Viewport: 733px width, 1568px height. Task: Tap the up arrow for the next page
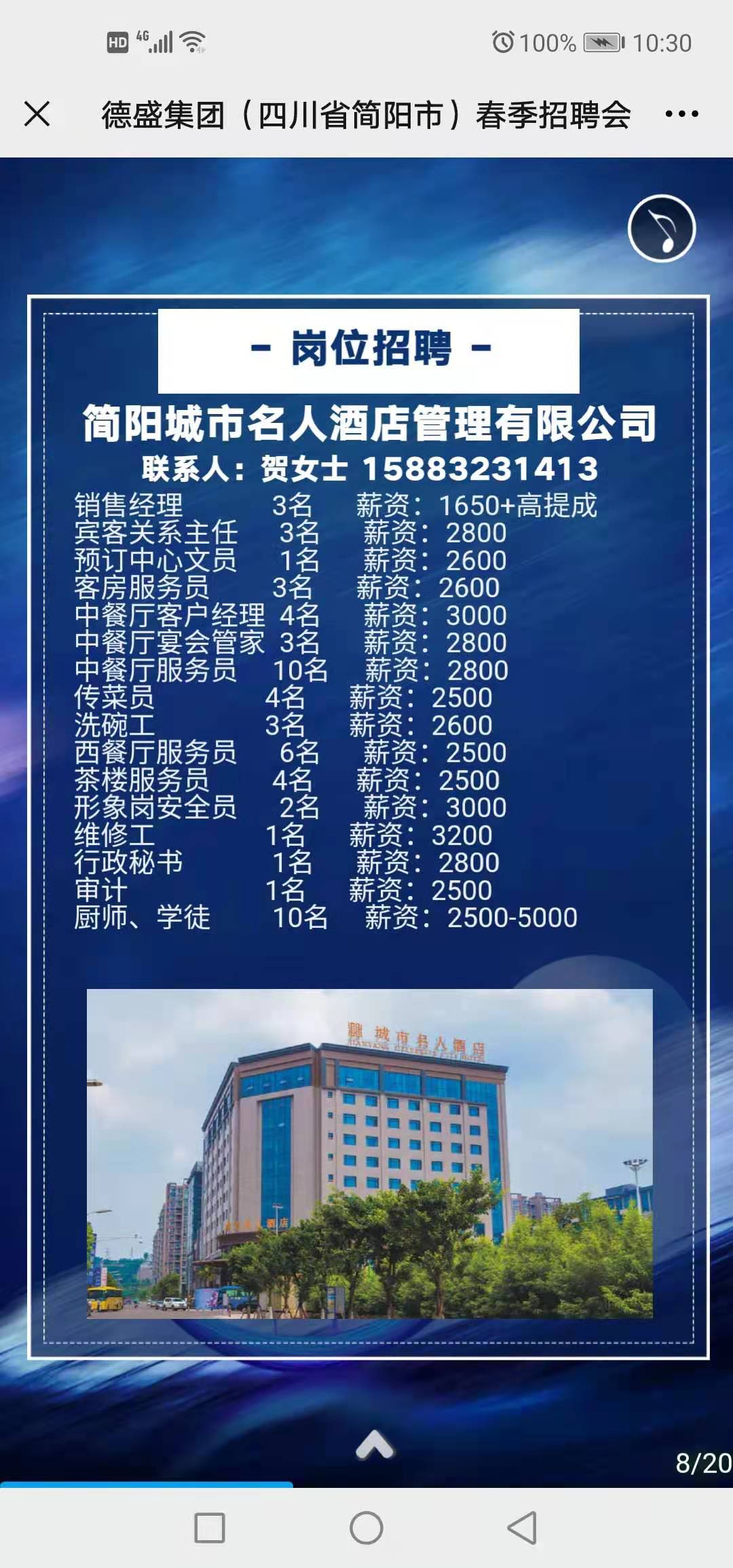(x=375, y=1445)
